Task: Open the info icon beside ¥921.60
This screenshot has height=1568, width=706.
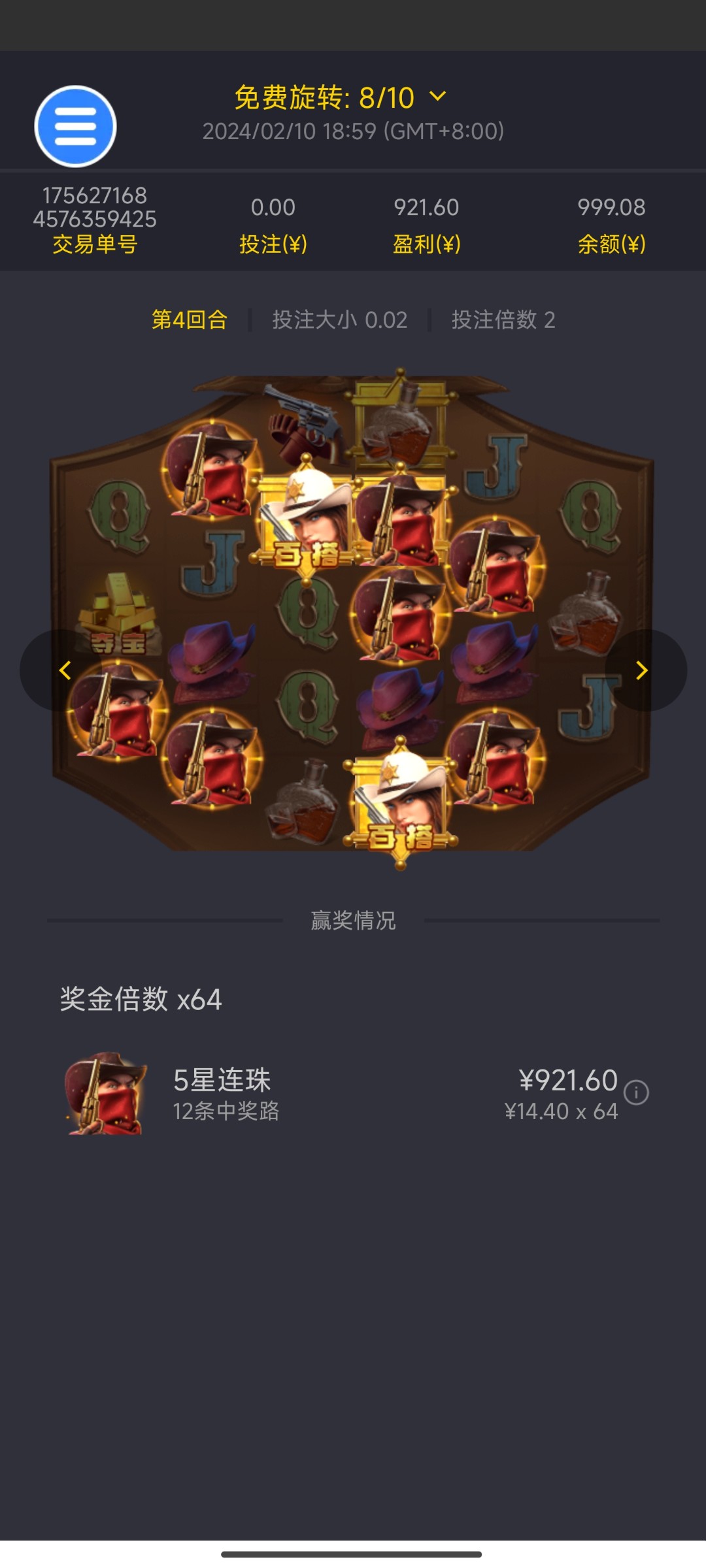Action: 636,1092
